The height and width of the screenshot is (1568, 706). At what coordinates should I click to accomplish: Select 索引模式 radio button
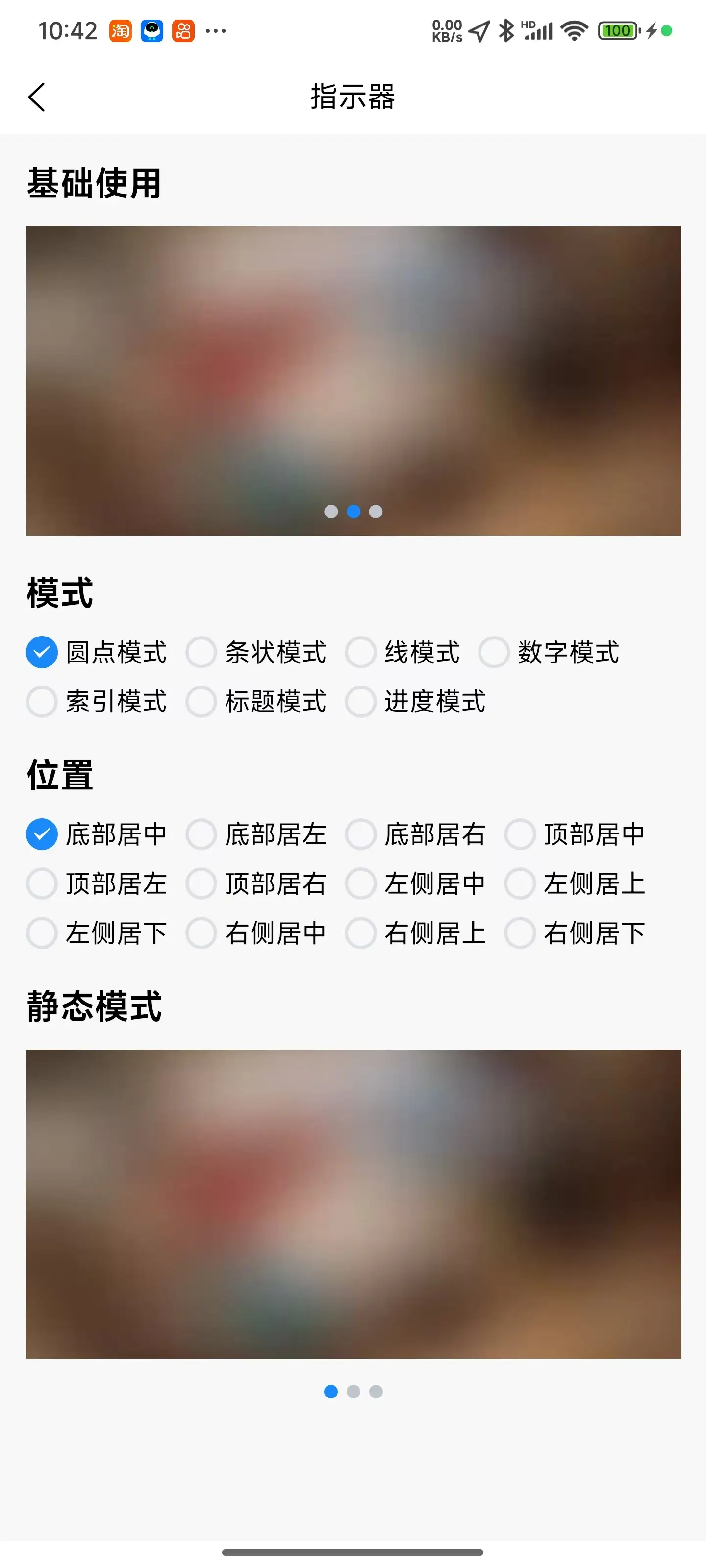click(x=42, y=702)
